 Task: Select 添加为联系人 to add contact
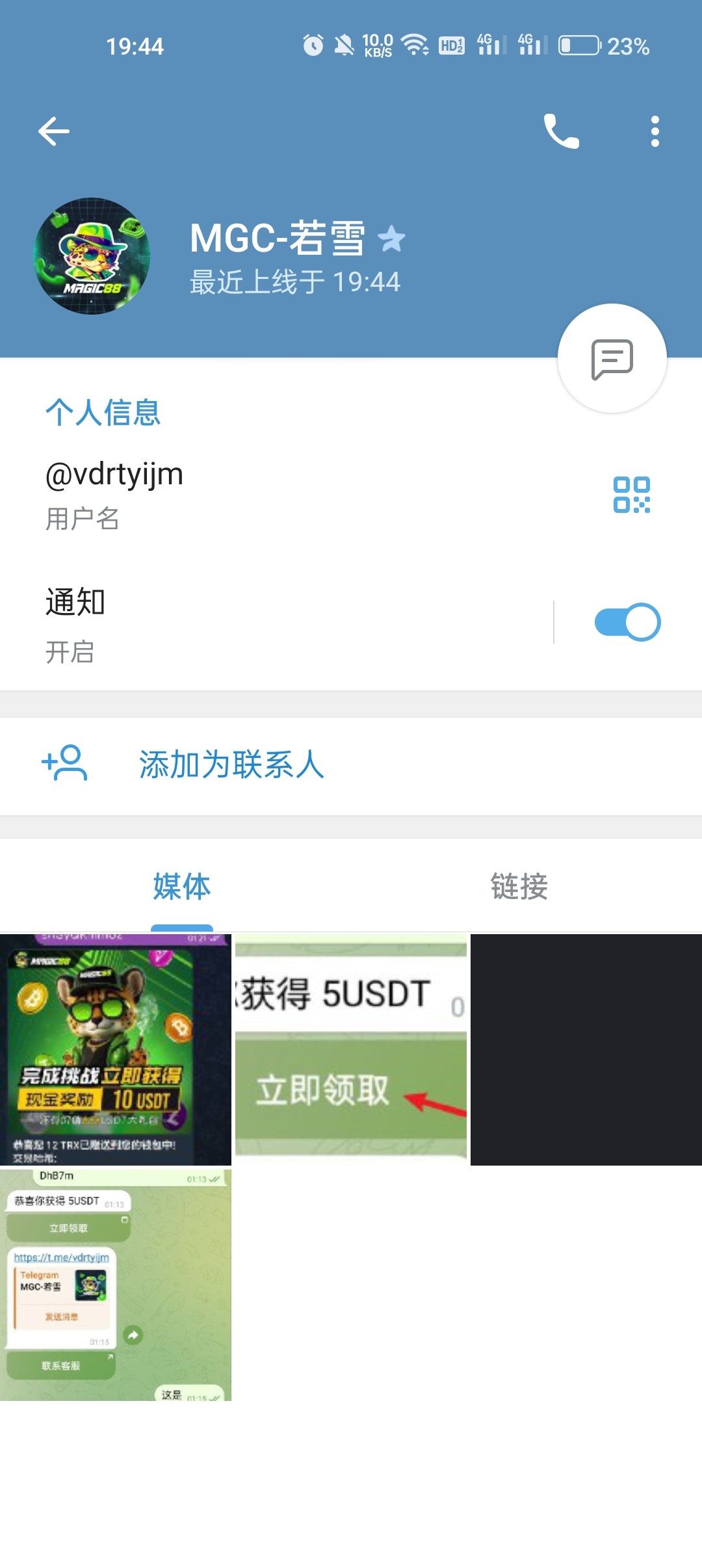click(x=231, y=764)
